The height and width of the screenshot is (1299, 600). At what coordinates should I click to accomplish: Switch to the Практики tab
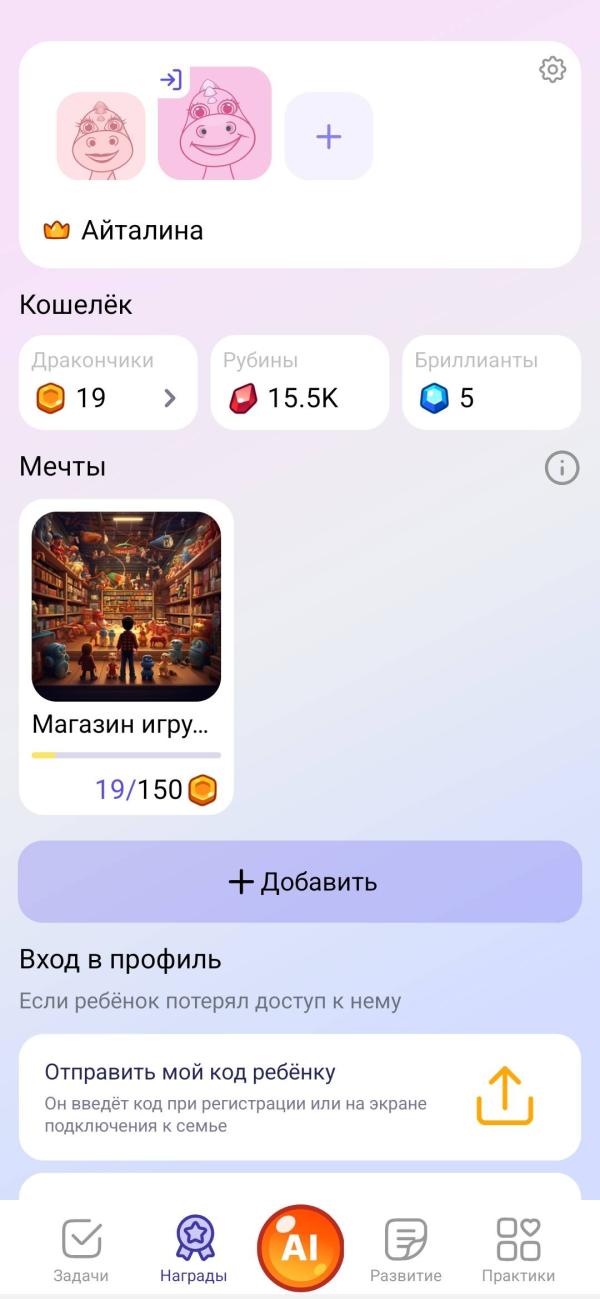coord(518,1249)
